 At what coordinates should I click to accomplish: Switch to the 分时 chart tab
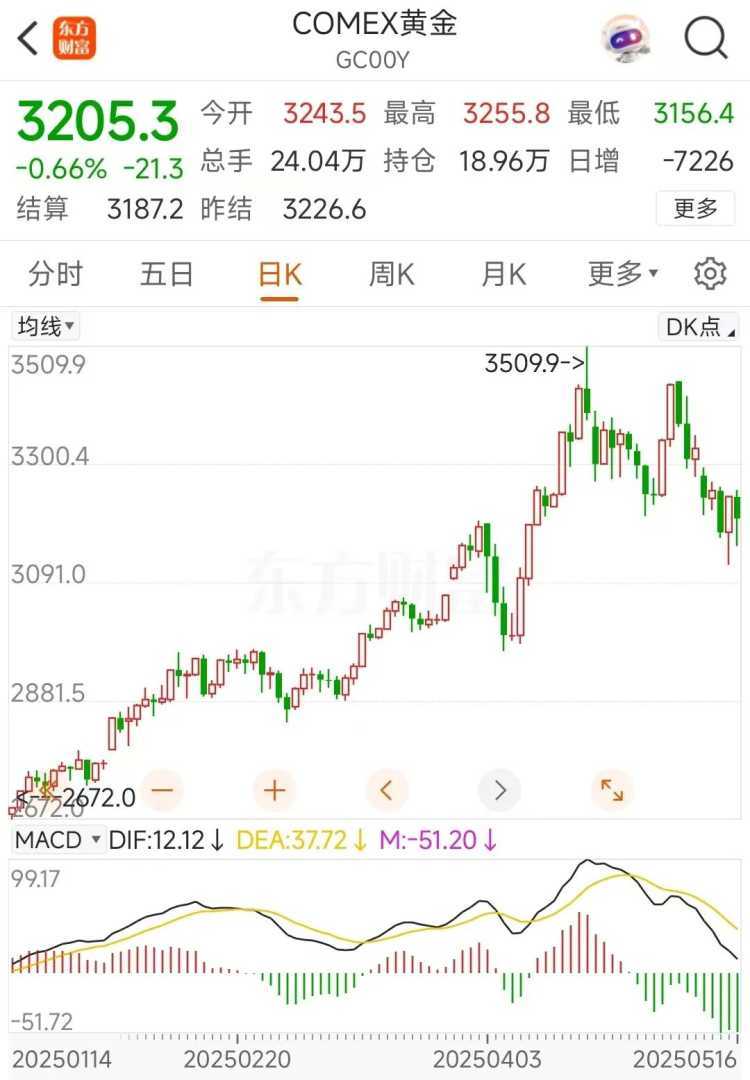[x=55, y=274]
